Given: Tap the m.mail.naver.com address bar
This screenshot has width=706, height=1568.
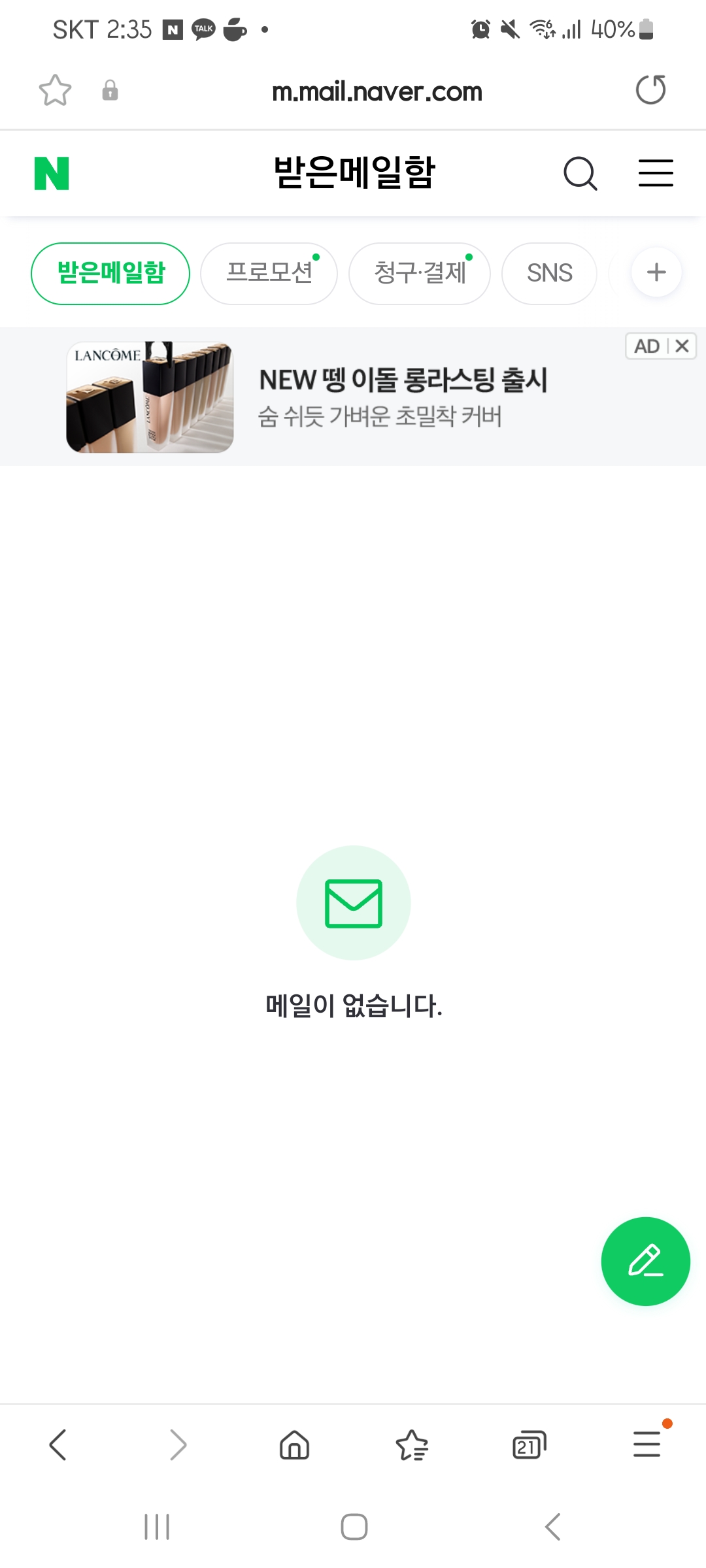Looking at the screenshot, I should click(377, 92).
